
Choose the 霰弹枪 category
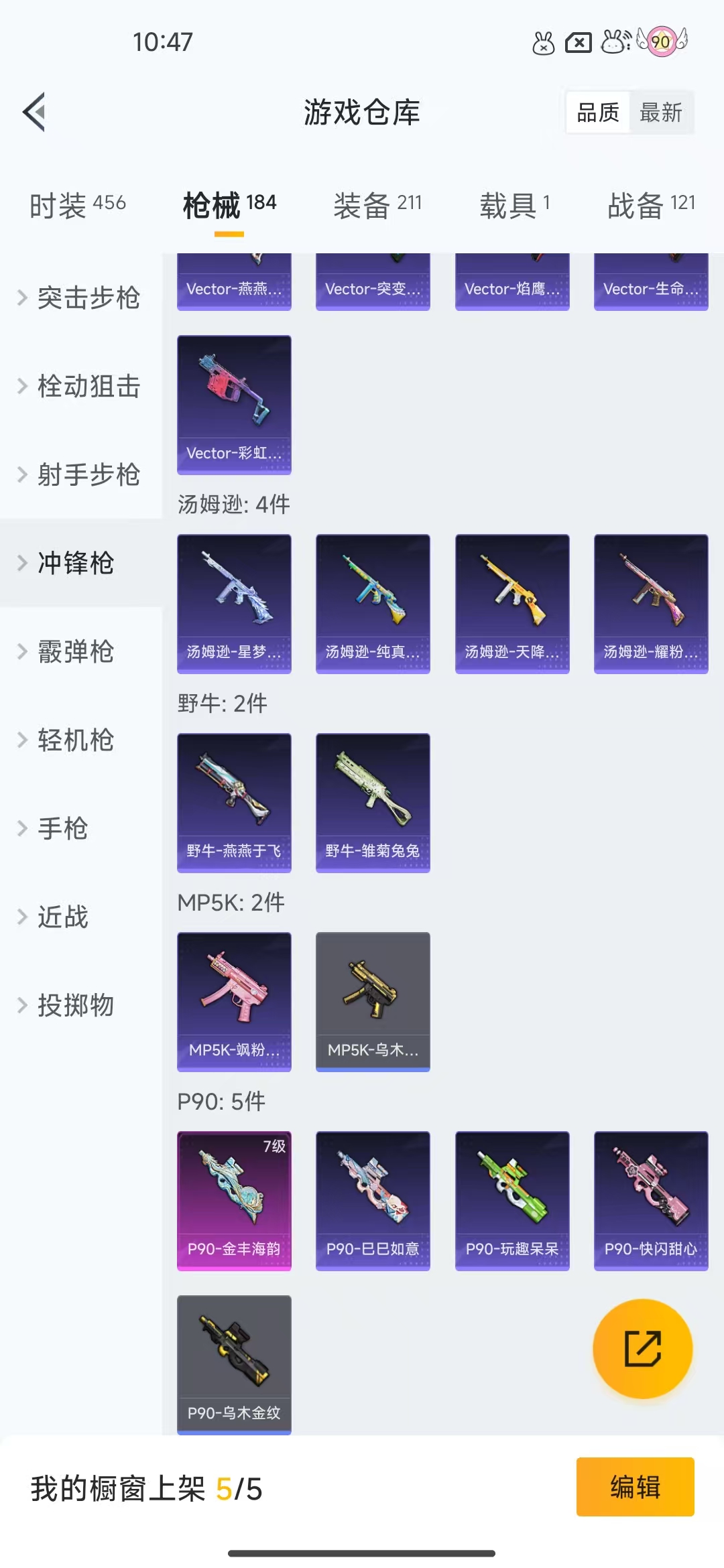[81, 651]
